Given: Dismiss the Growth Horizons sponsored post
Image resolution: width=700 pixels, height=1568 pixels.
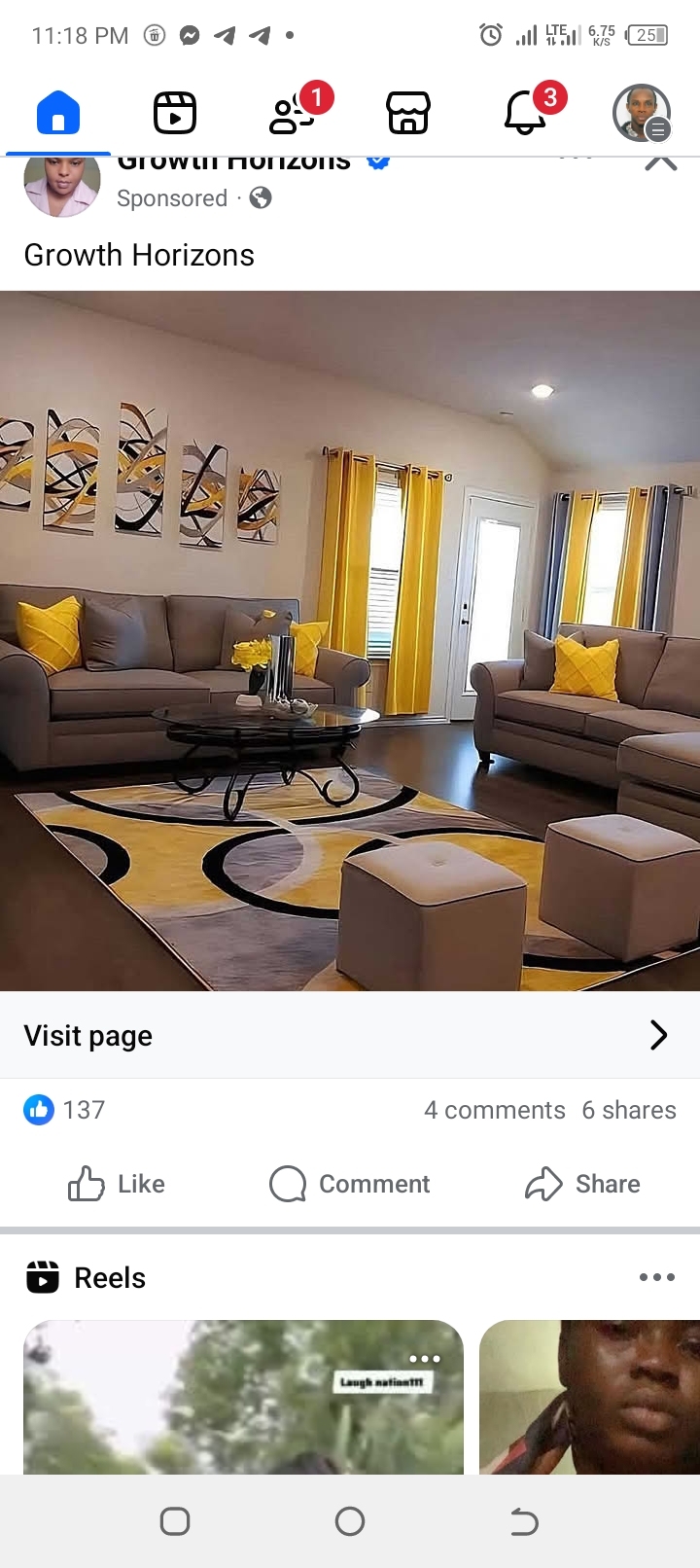Looking at the screenshot, I should tap(660, 163).
